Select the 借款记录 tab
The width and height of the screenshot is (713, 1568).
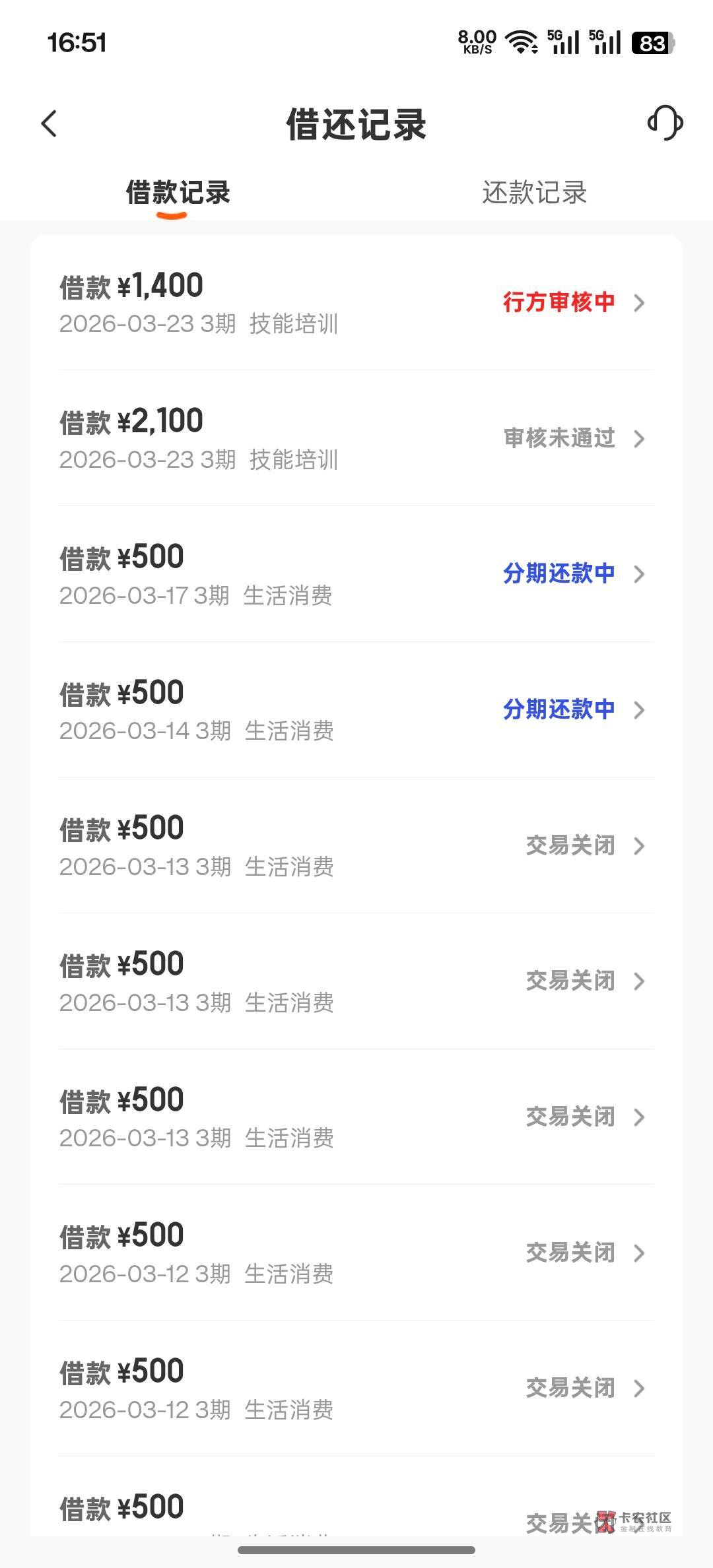click(178, 193)
